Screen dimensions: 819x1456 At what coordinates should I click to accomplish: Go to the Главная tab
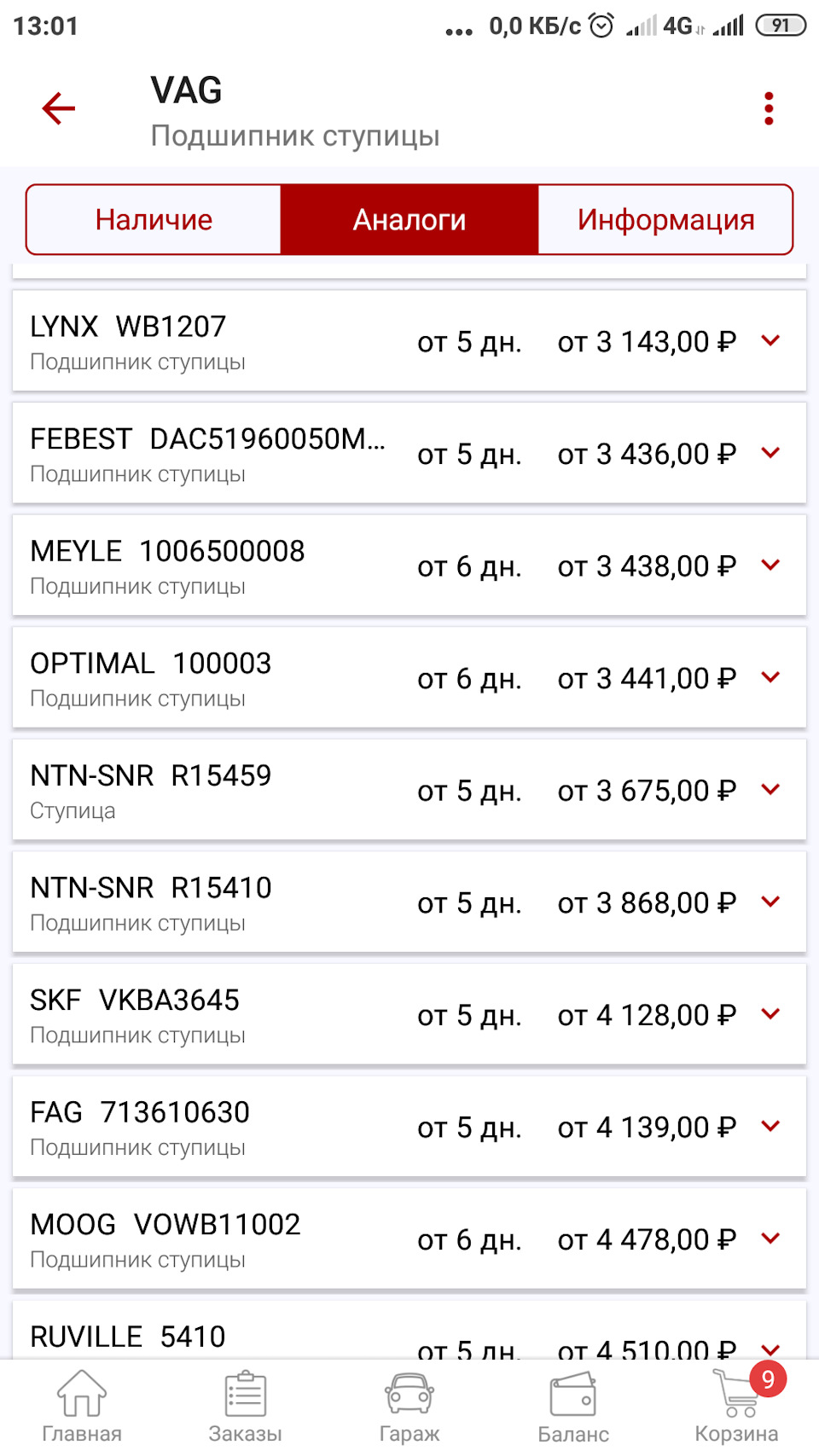(82, 1407)
